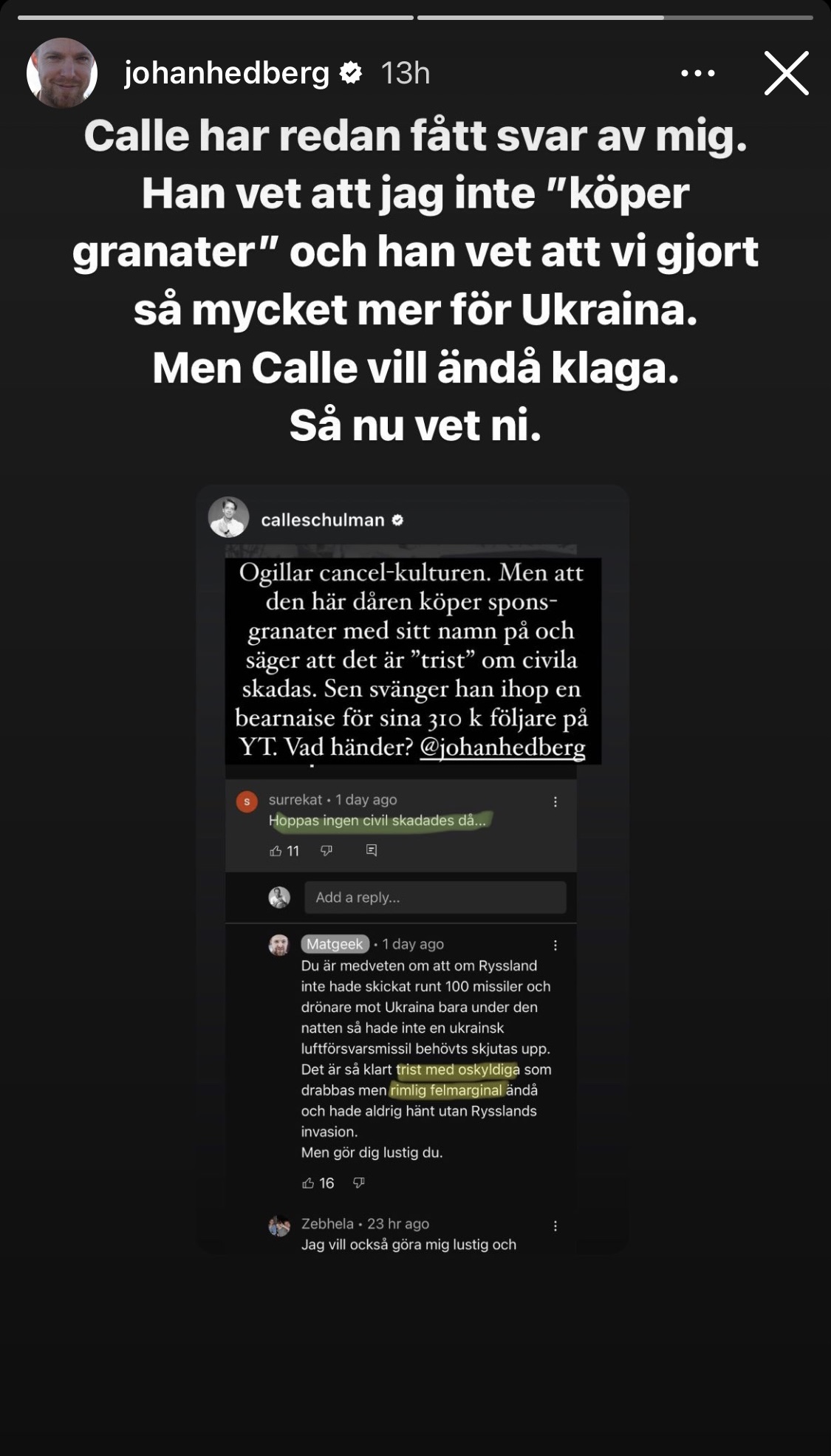Open the reshared calleschulman story
The image size is (831, 1456).
pyautogui.click(x=412, y=869)
